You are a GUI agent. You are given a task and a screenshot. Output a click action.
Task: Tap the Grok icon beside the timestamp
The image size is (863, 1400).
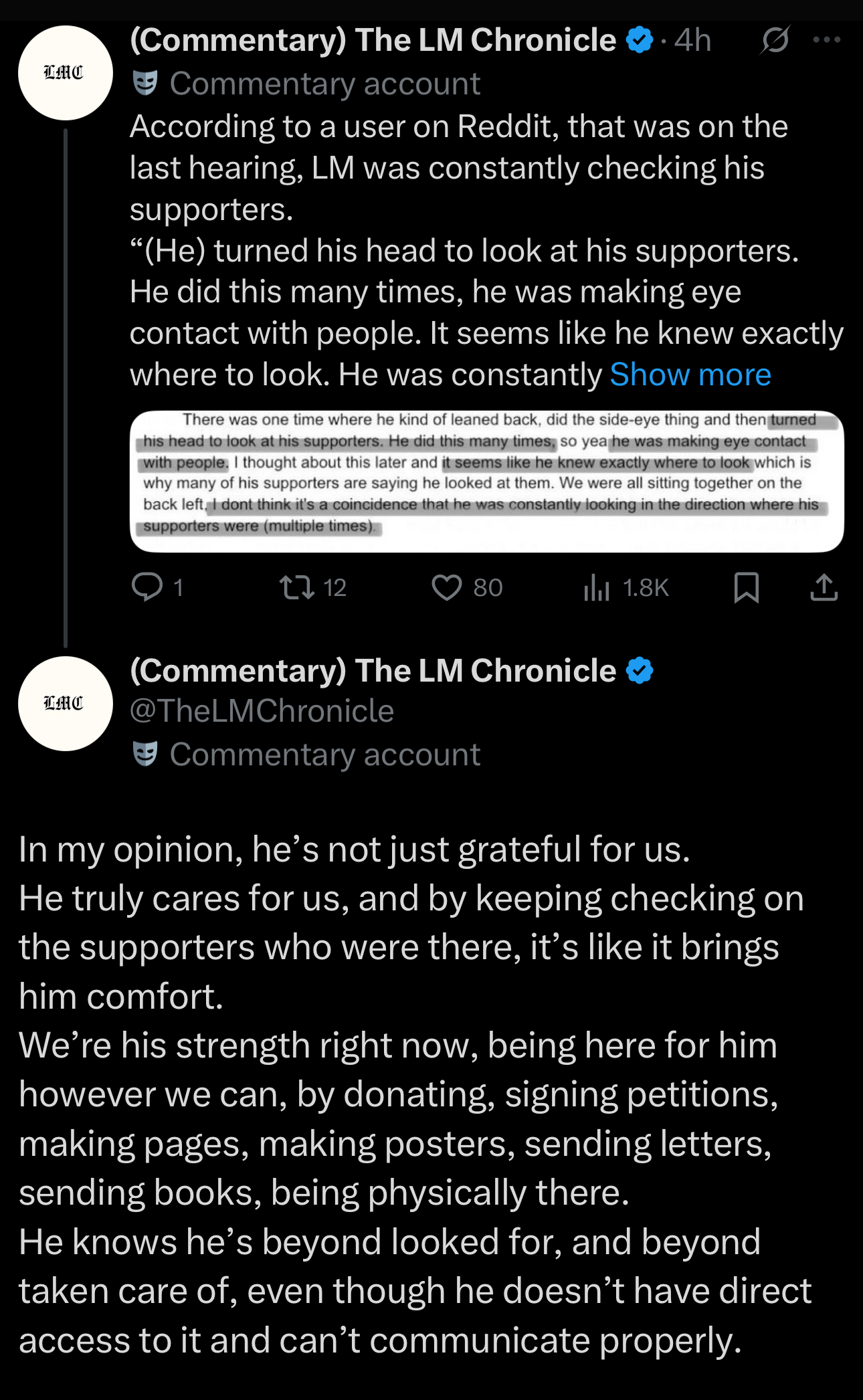tap(775, 40)
